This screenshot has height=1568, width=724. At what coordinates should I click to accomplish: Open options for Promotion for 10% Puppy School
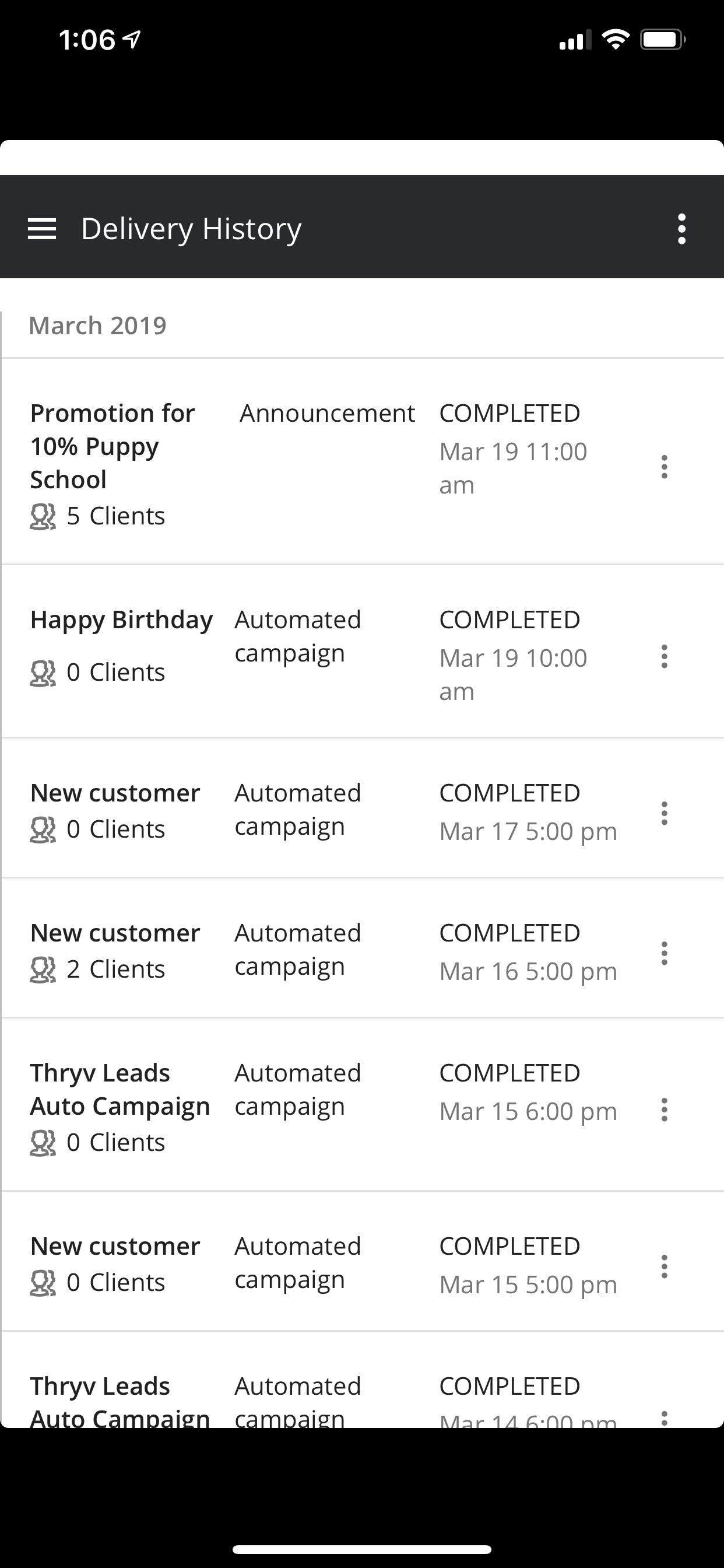(664, 467)
